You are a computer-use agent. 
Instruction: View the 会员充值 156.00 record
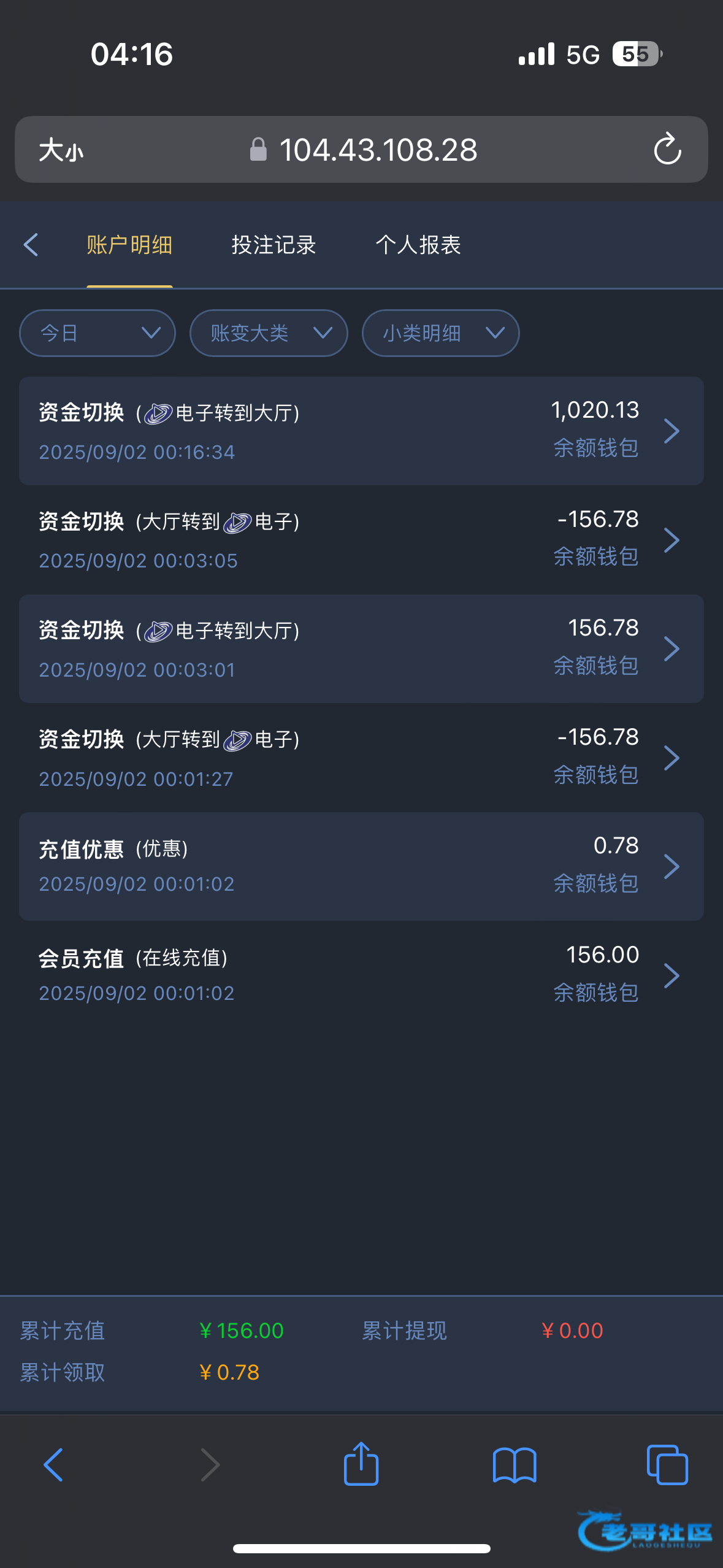pyautogui.click(x=361, y=975)
